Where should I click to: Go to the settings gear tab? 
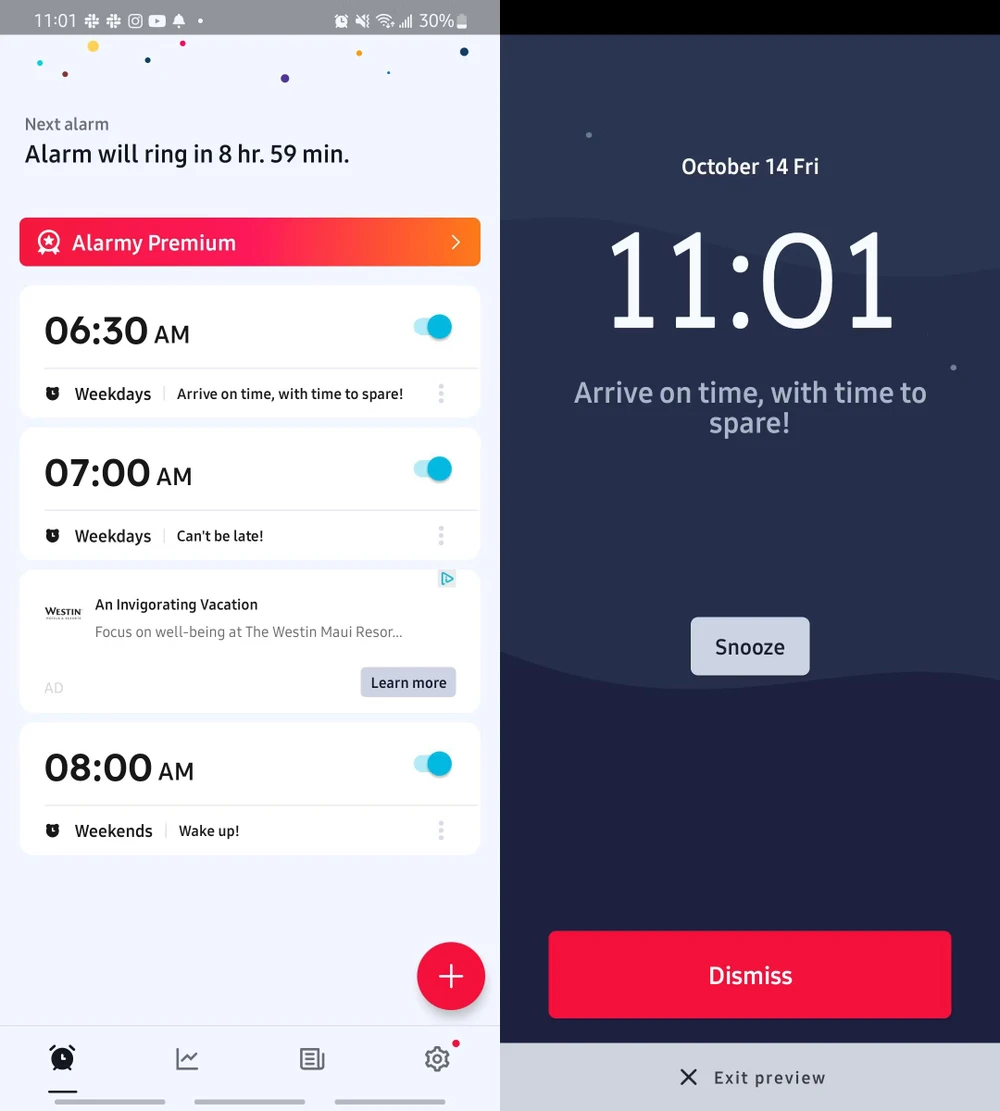tap(437, 1058)
